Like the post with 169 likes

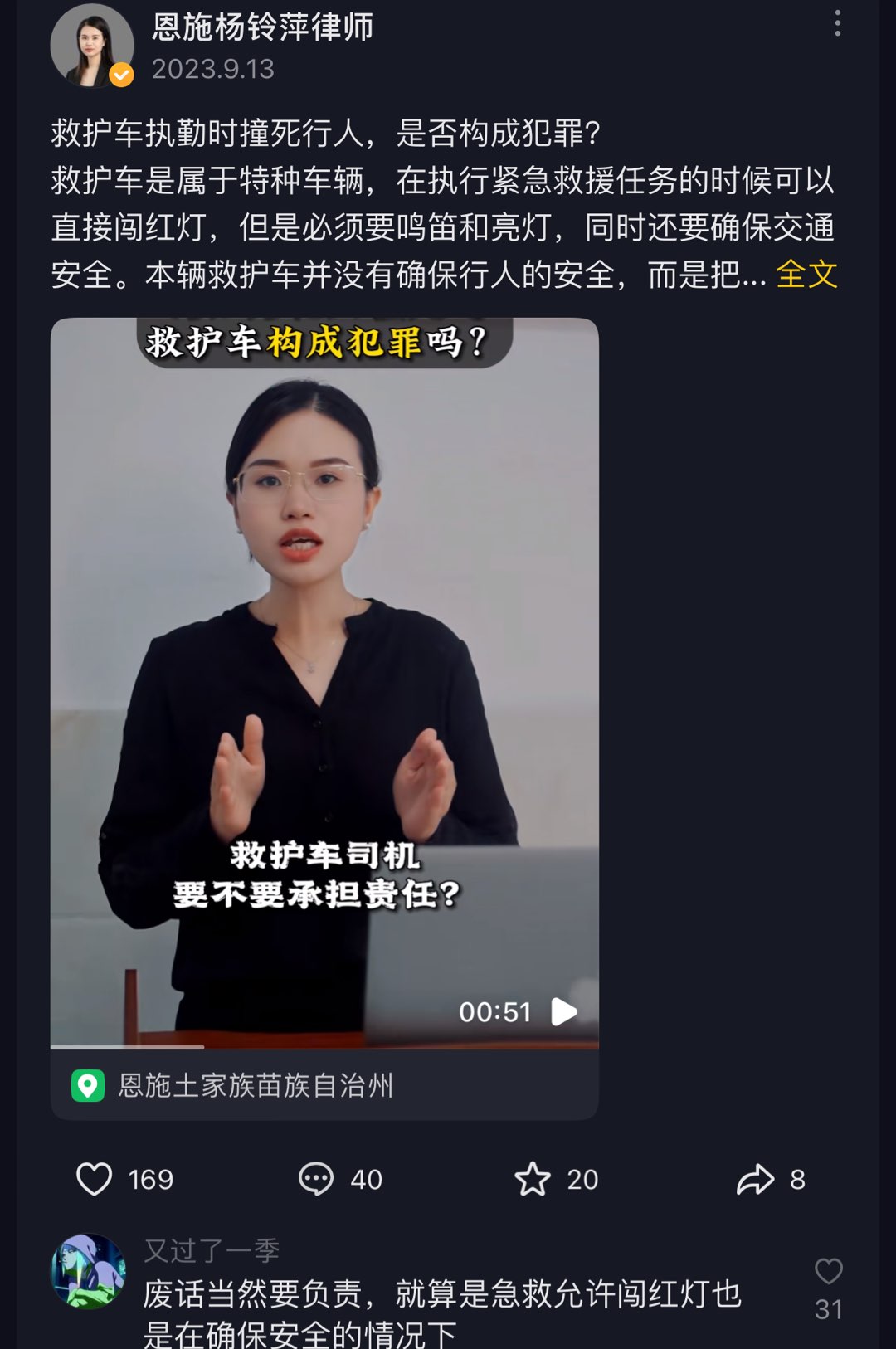tap(95, 1179)
